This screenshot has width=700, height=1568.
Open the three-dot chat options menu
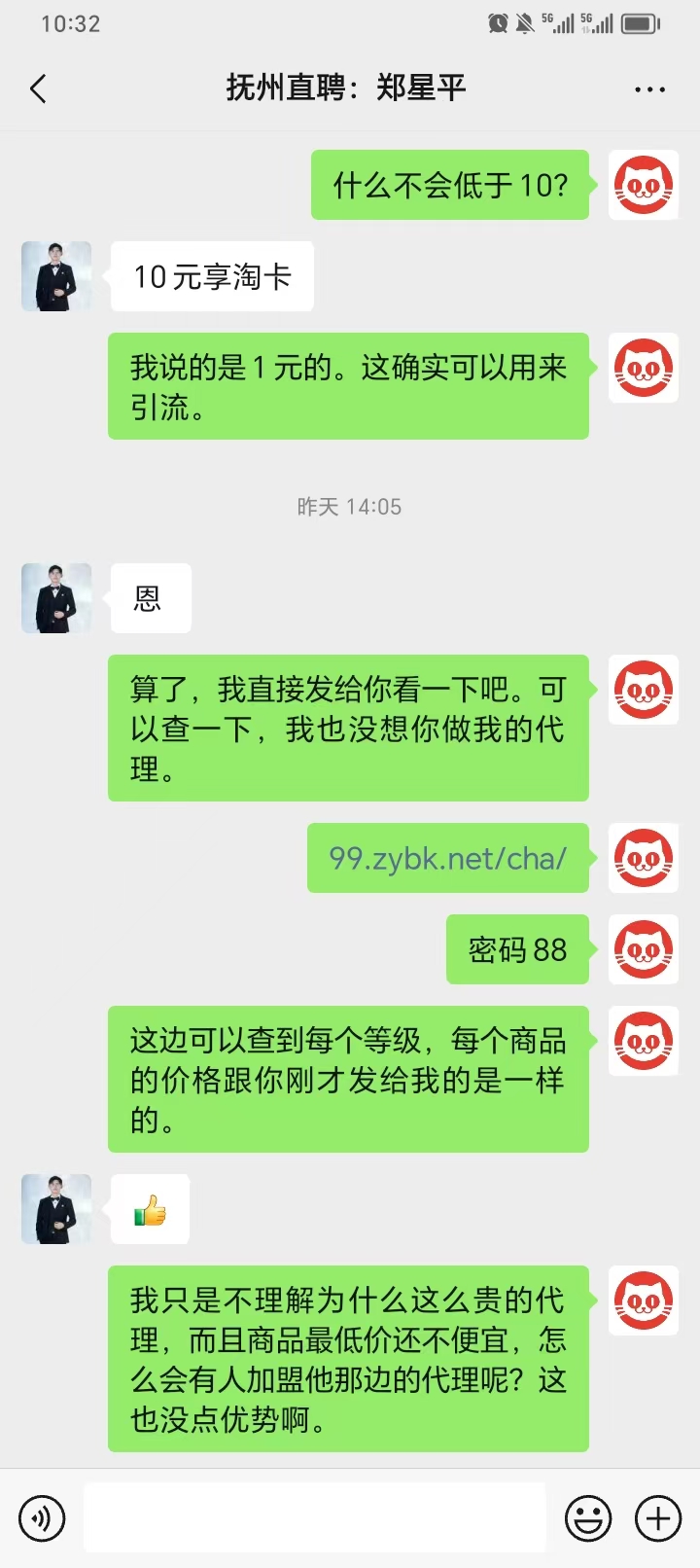click(x=649, y=89)
